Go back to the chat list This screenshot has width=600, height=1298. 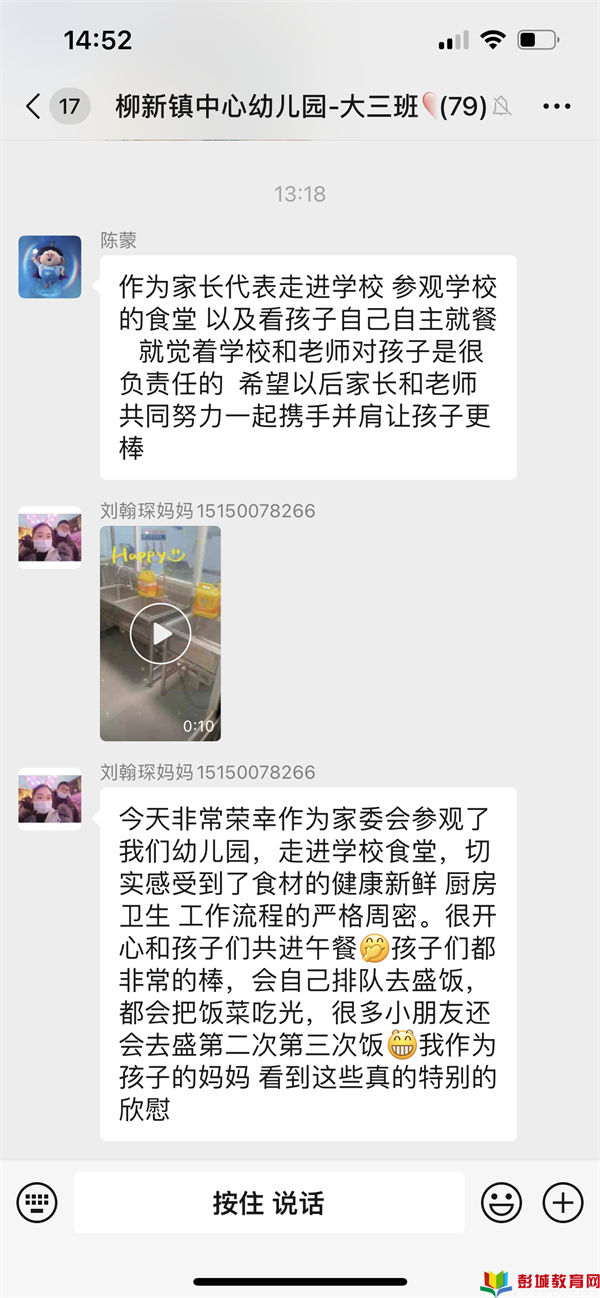coord(34,106)
